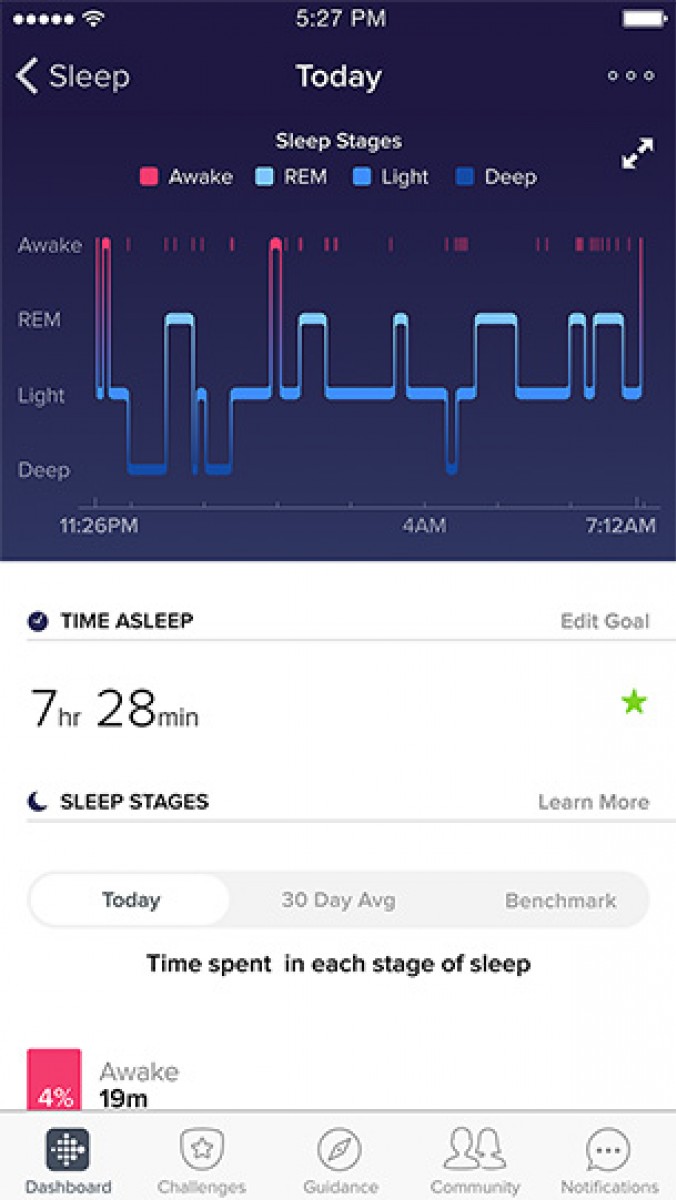The width and height of the screenshot is (676, 1200).
Task: Open the Notifications tab
Action: [x=609, y=1160]
